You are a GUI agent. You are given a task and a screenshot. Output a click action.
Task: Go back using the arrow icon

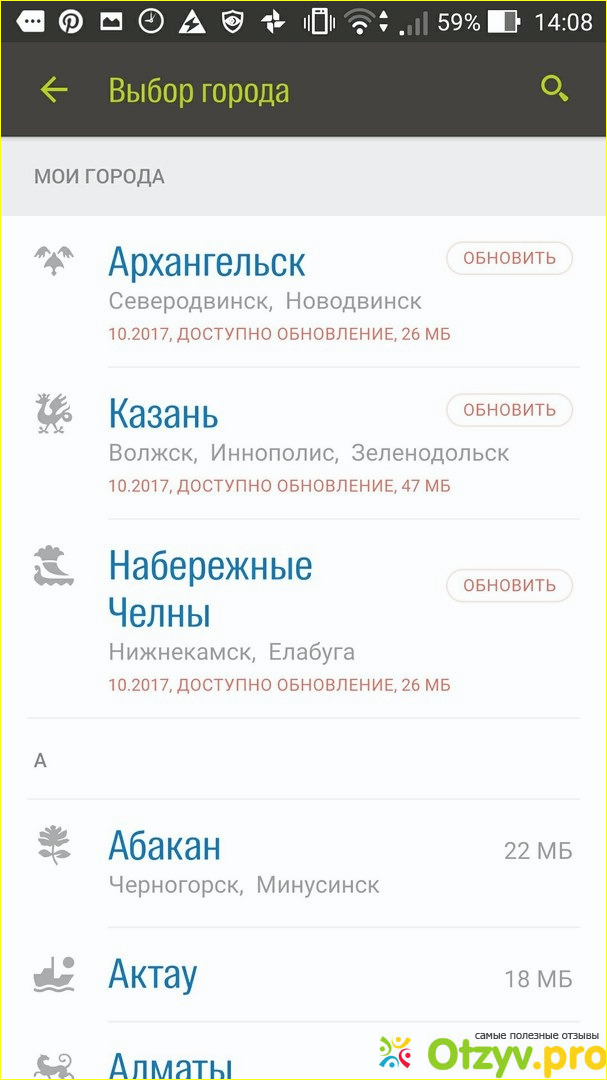(54, 90)
